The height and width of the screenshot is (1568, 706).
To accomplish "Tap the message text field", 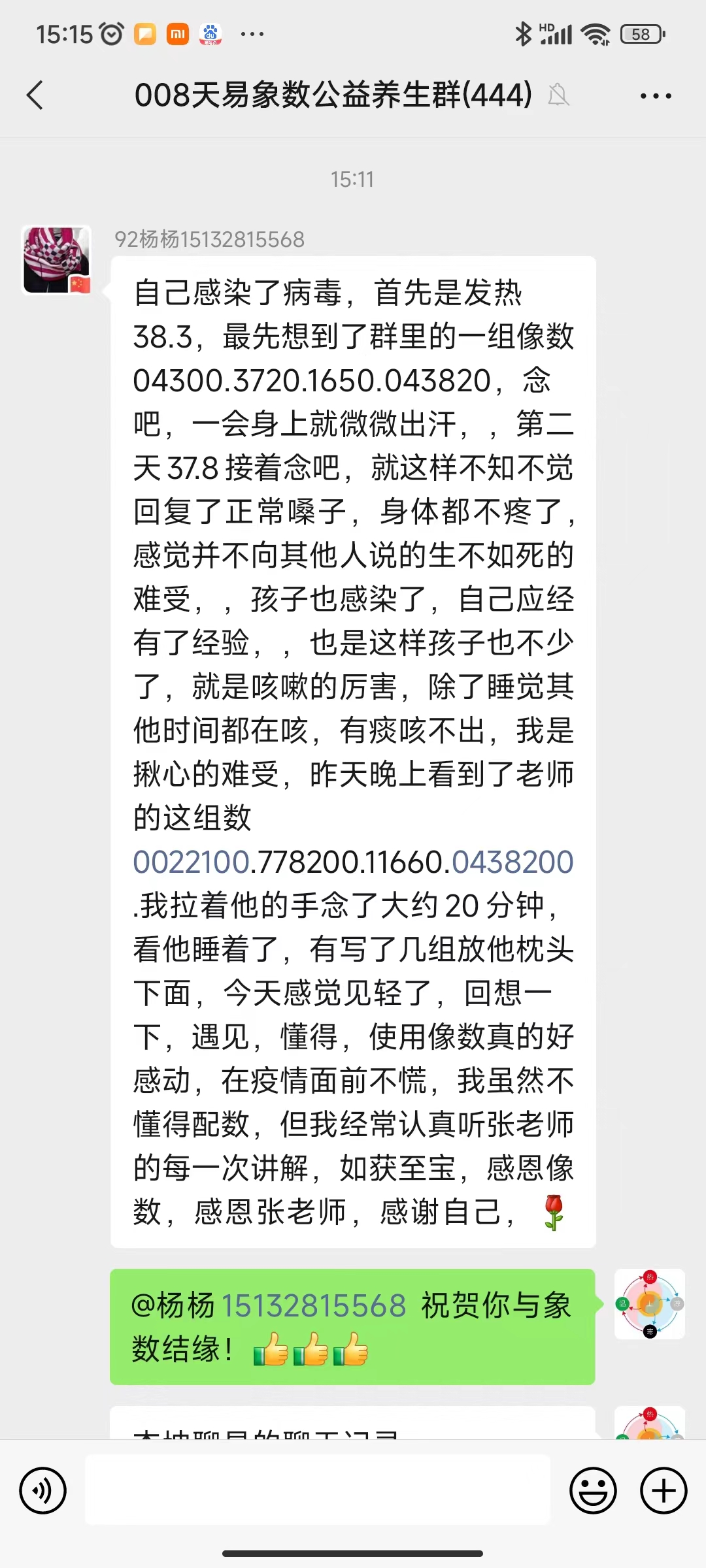I will pyautogui.click(x=318, y=1490).
